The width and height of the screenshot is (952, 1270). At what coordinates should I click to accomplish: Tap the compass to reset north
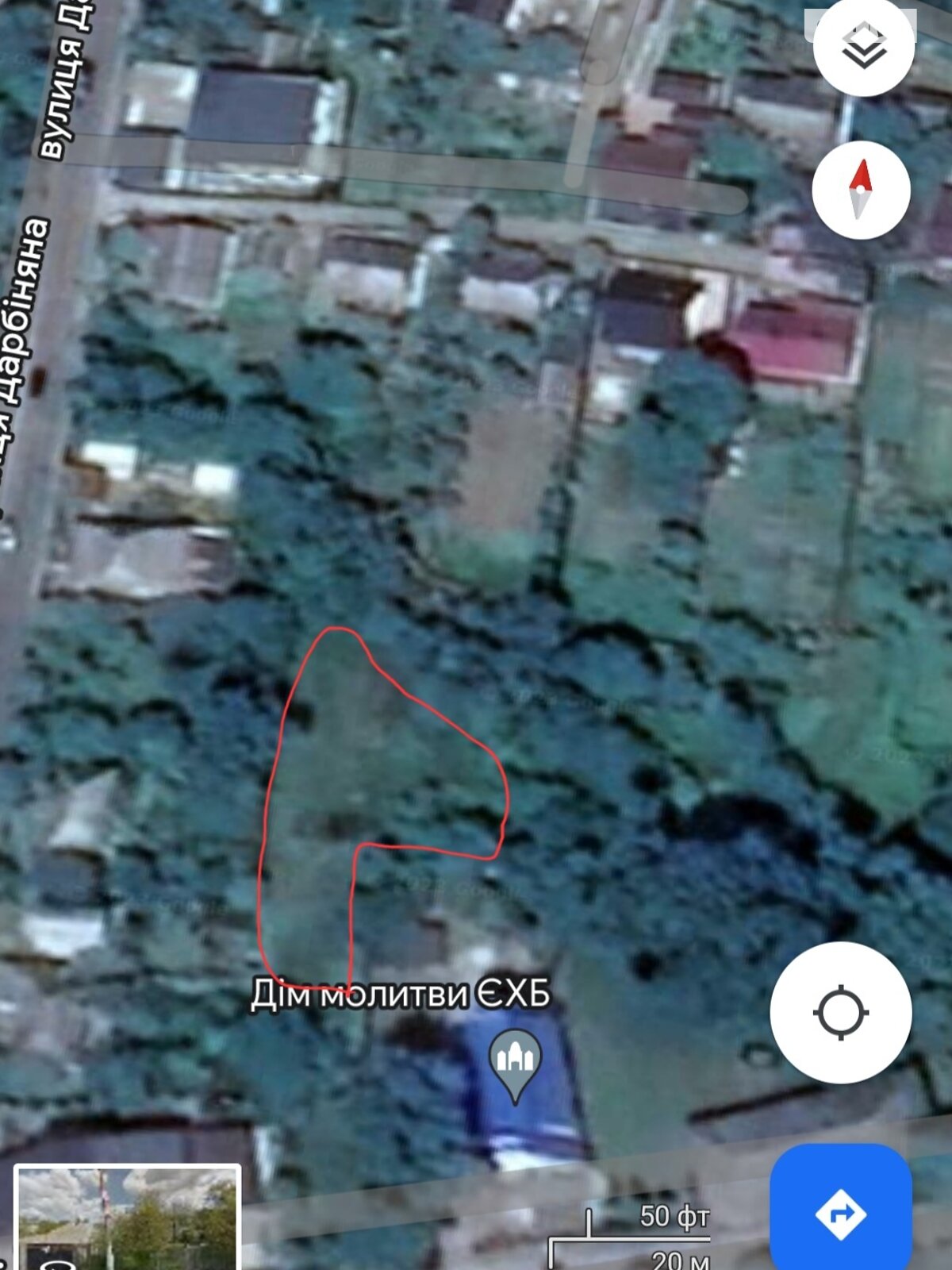(861, 190)
